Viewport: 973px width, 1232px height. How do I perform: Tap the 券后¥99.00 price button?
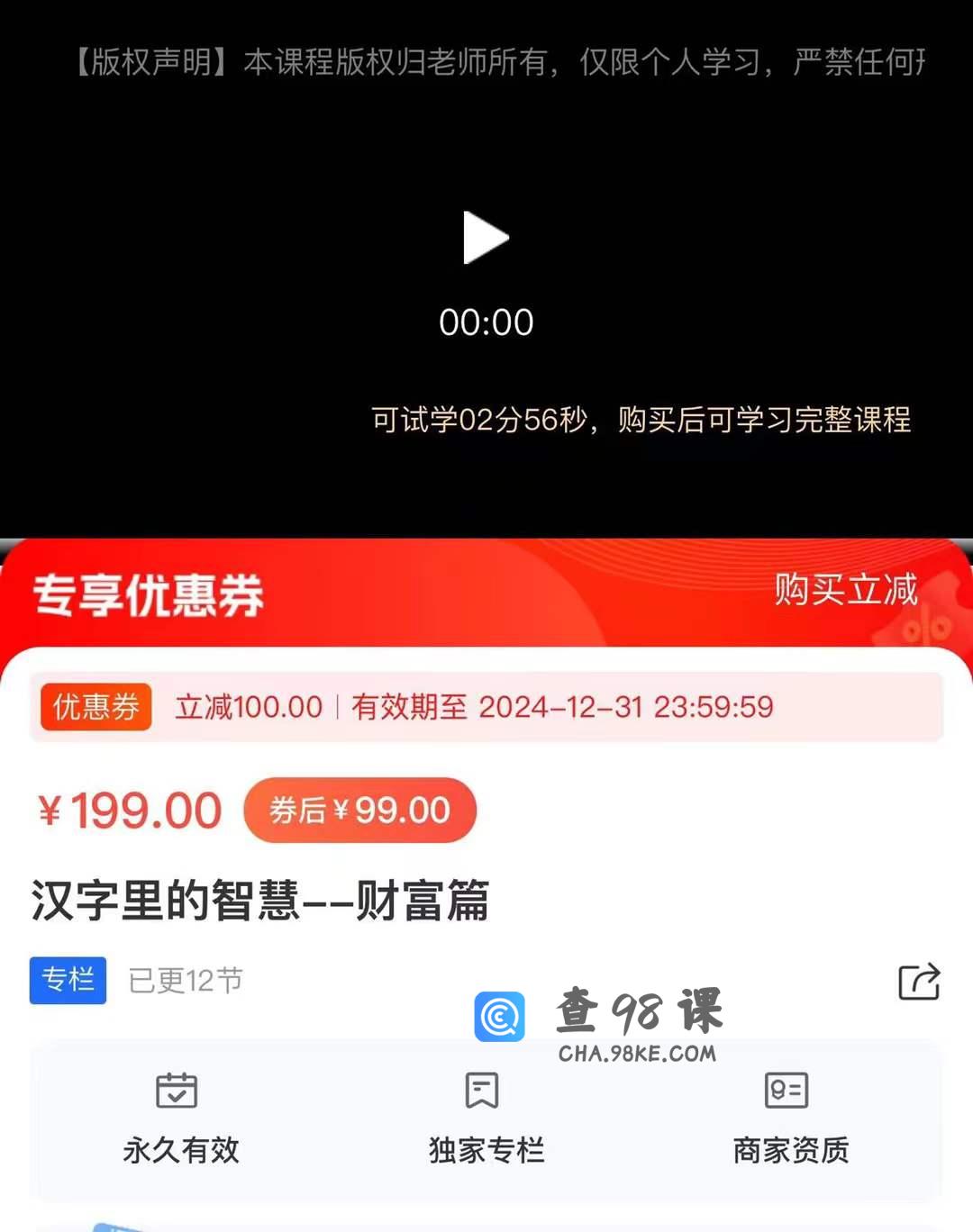[359, 811]
